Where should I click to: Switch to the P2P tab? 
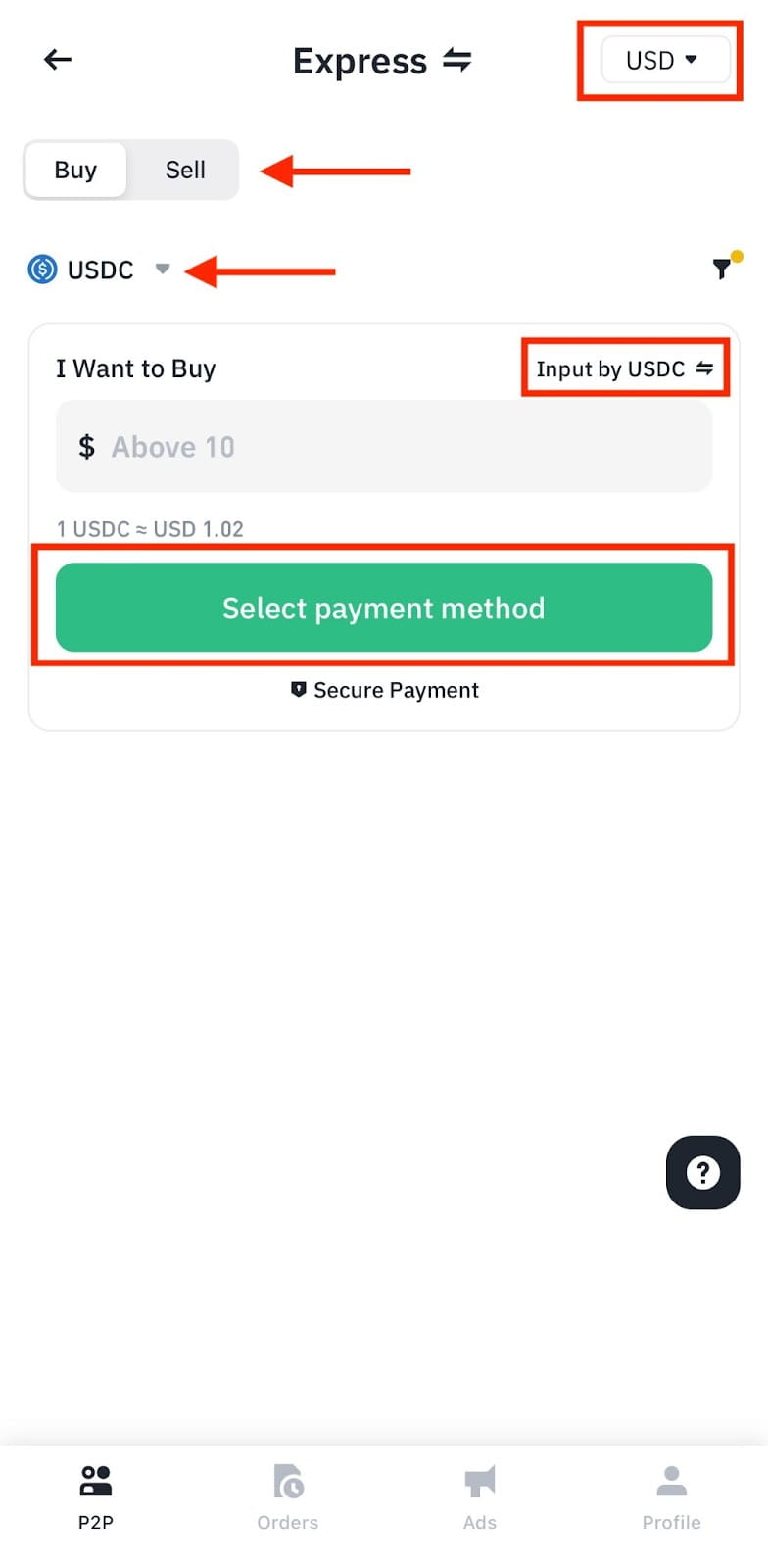[x=96, y=1496]
